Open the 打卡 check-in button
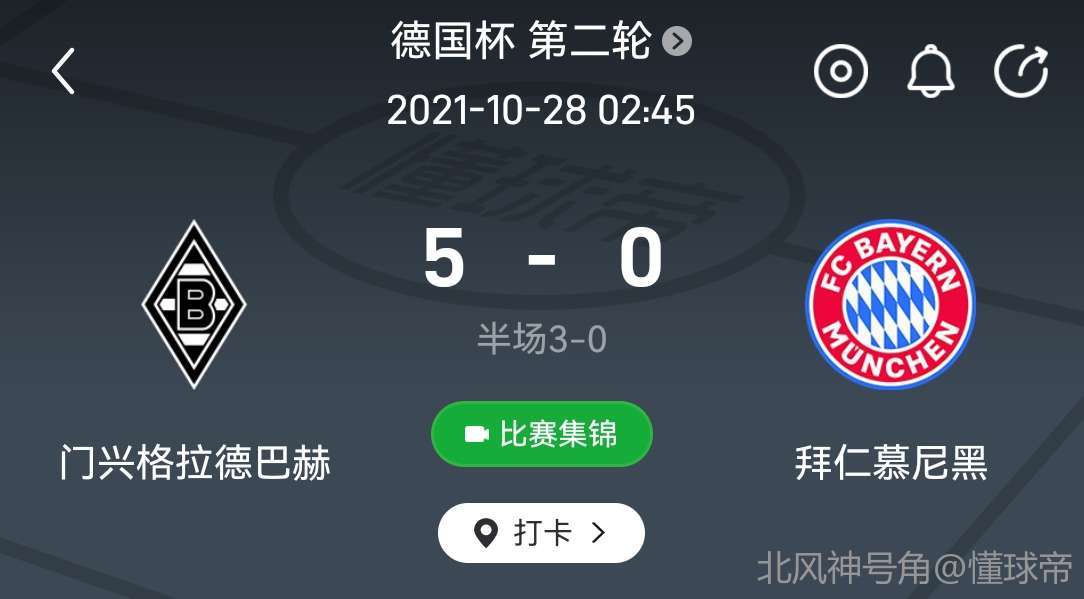 541,532
